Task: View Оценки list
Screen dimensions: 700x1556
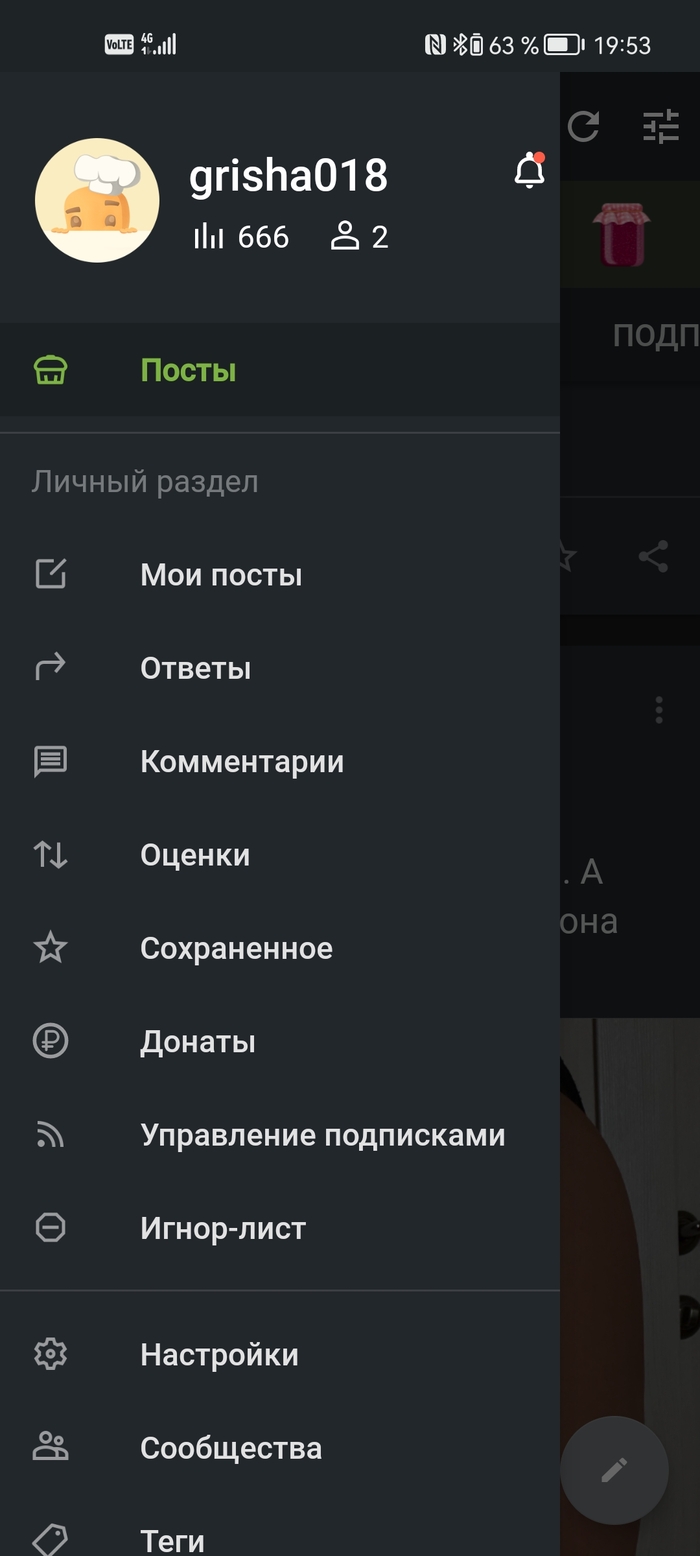Action: 195,855
